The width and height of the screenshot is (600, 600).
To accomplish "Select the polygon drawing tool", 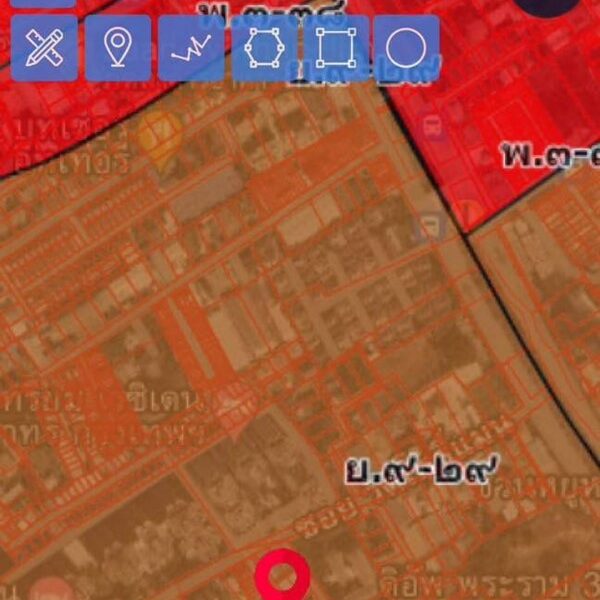I will tap(263, 47).
